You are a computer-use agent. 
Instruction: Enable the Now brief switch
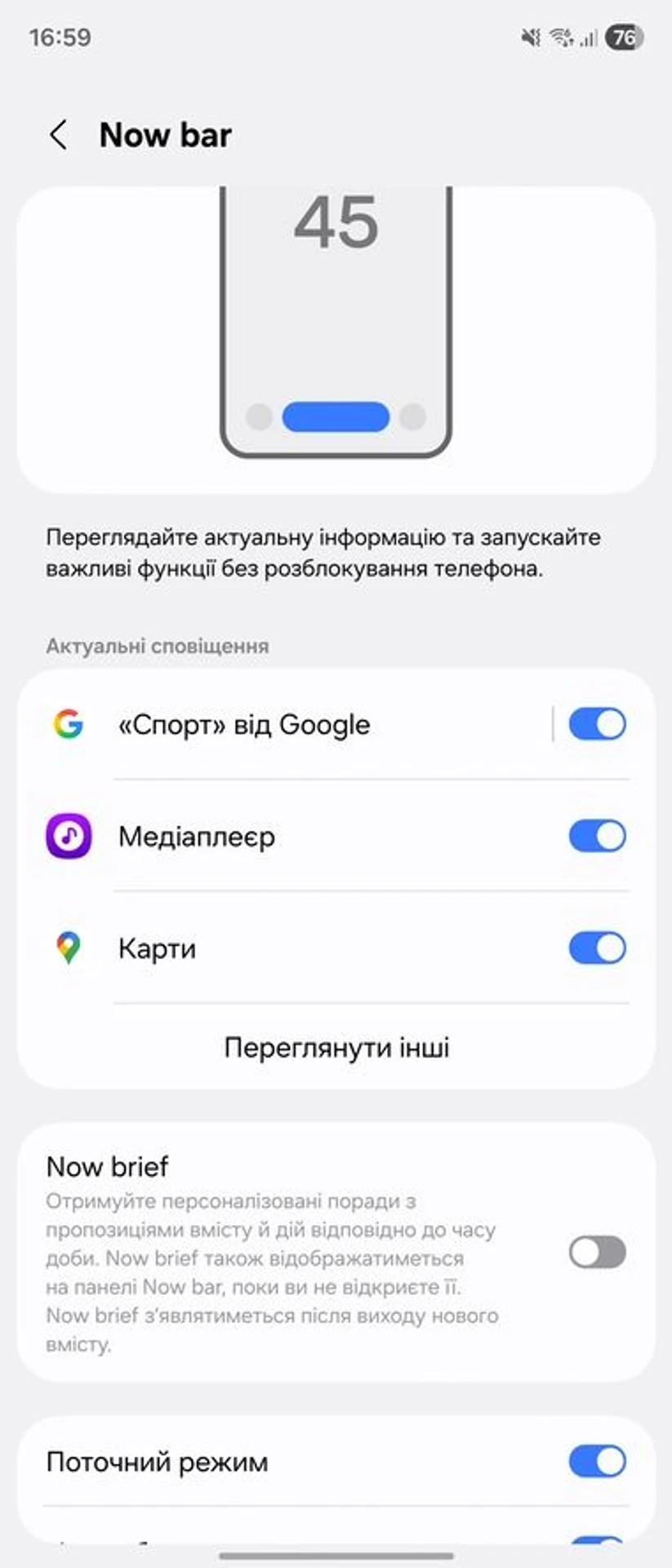(597, 1252)
